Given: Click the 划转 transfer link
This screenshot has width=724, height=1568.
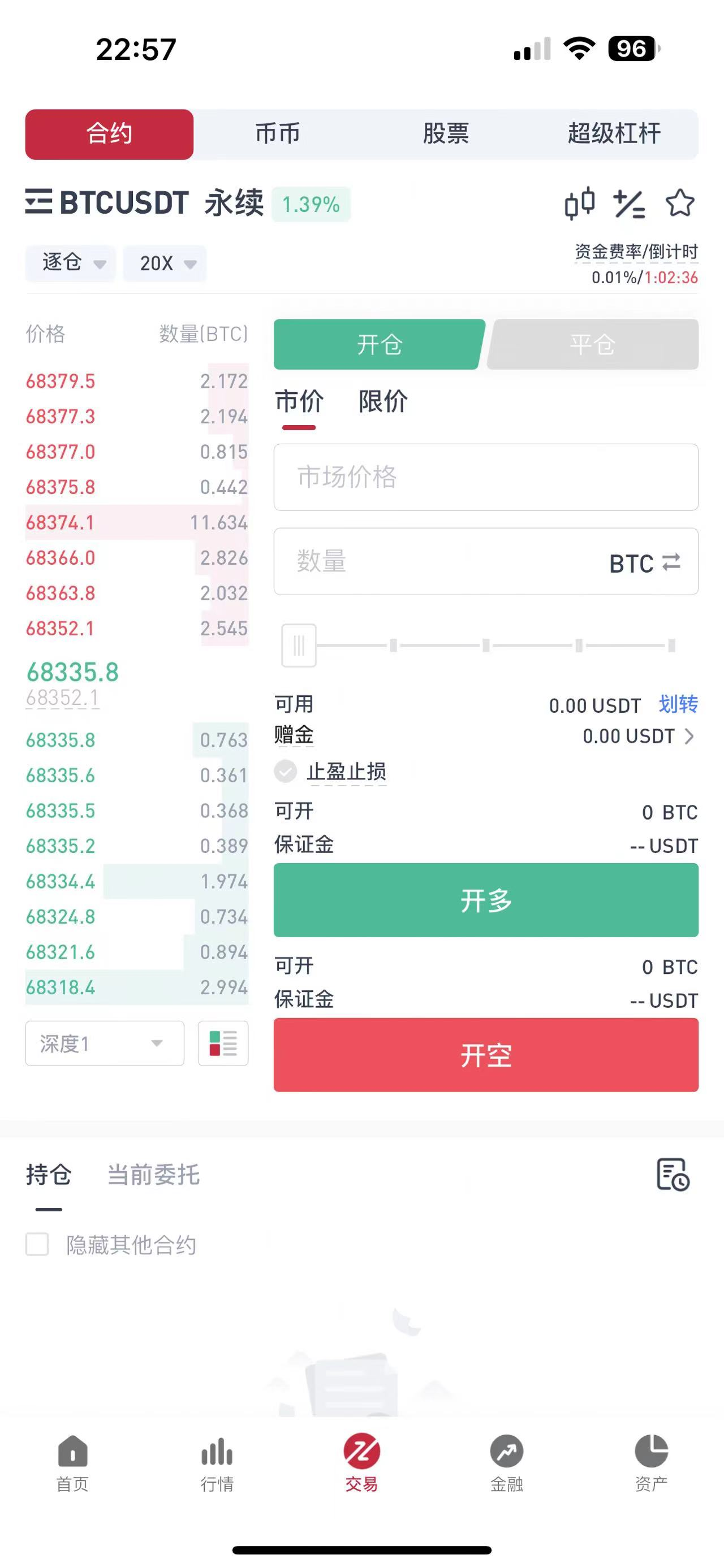Looking at the screenshot, I should coord(678,704).
